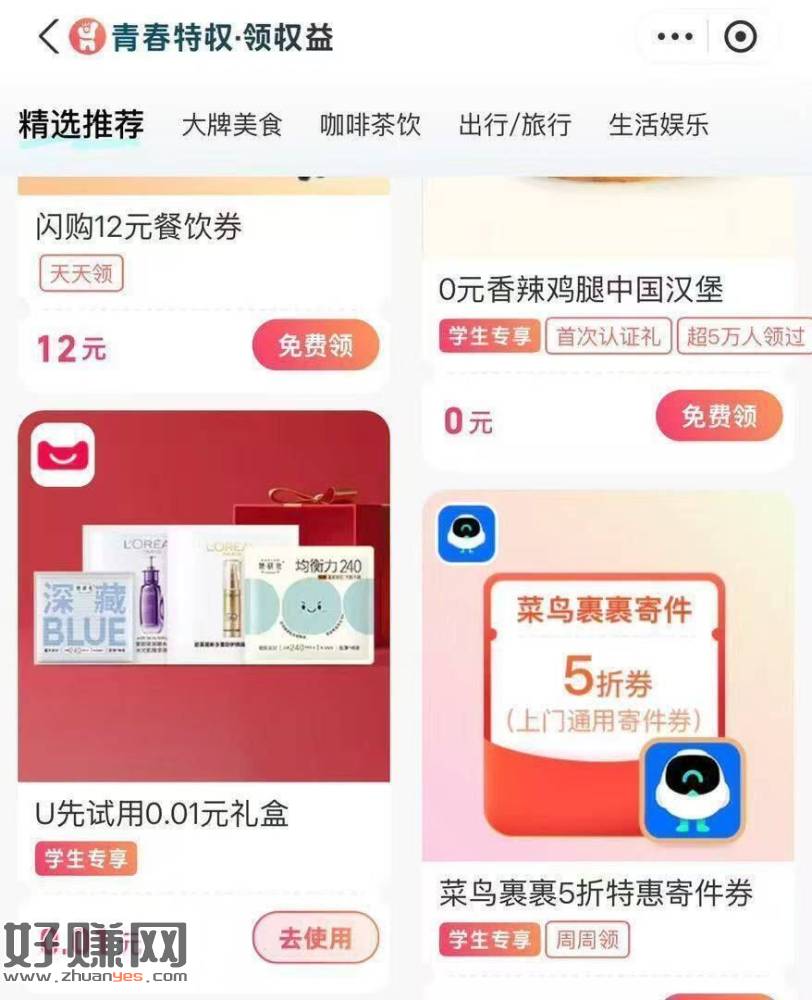Switch to the 大牌美食 tab

coord(232,124)
